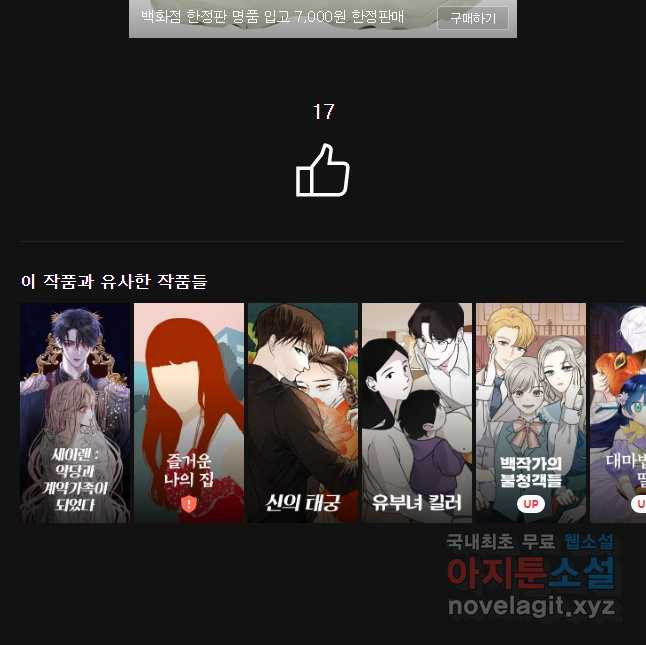Tap the 구매하기 button in the ad banner
This screenshot has width=646, height=645.
click(472, 18)
